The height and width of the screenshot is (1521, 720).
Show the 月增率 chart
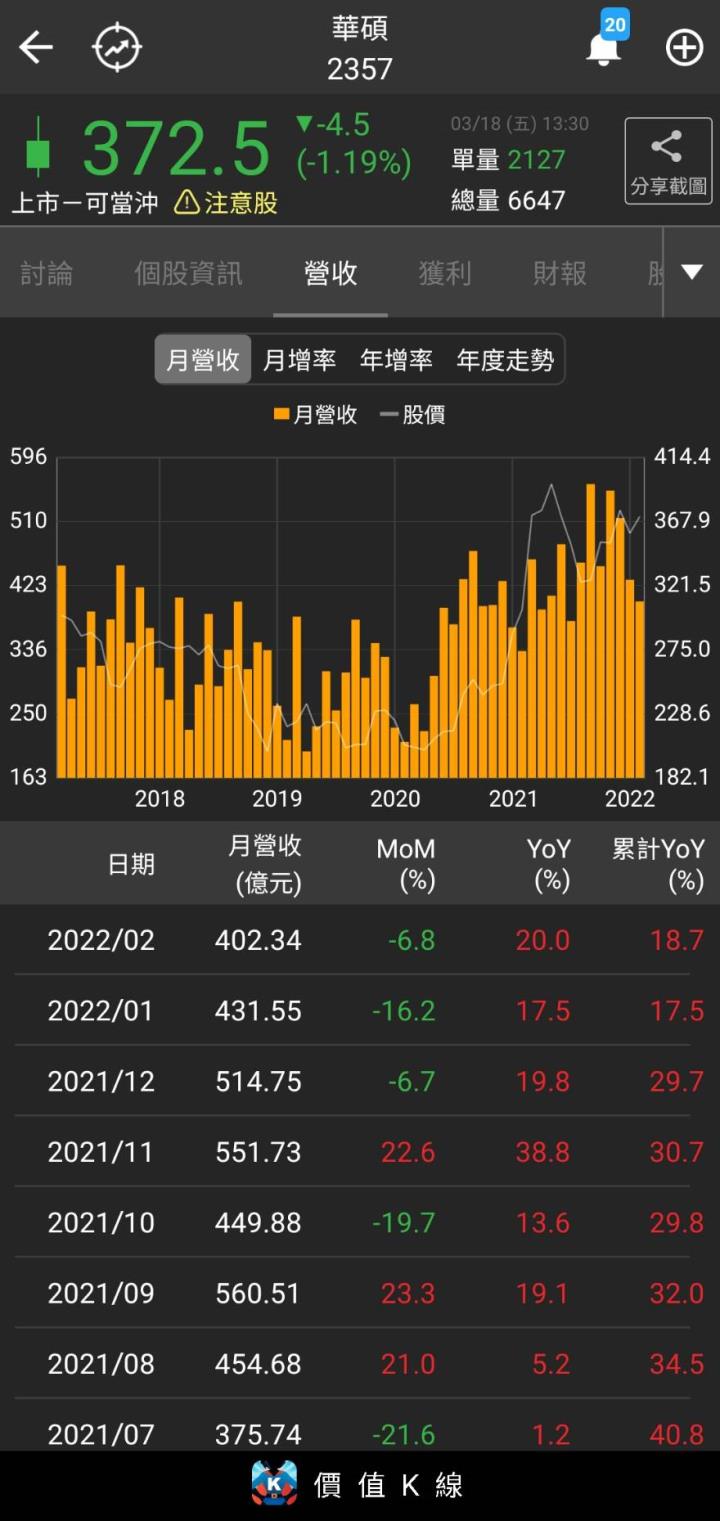pyautogui.click(x=299, y=360)
